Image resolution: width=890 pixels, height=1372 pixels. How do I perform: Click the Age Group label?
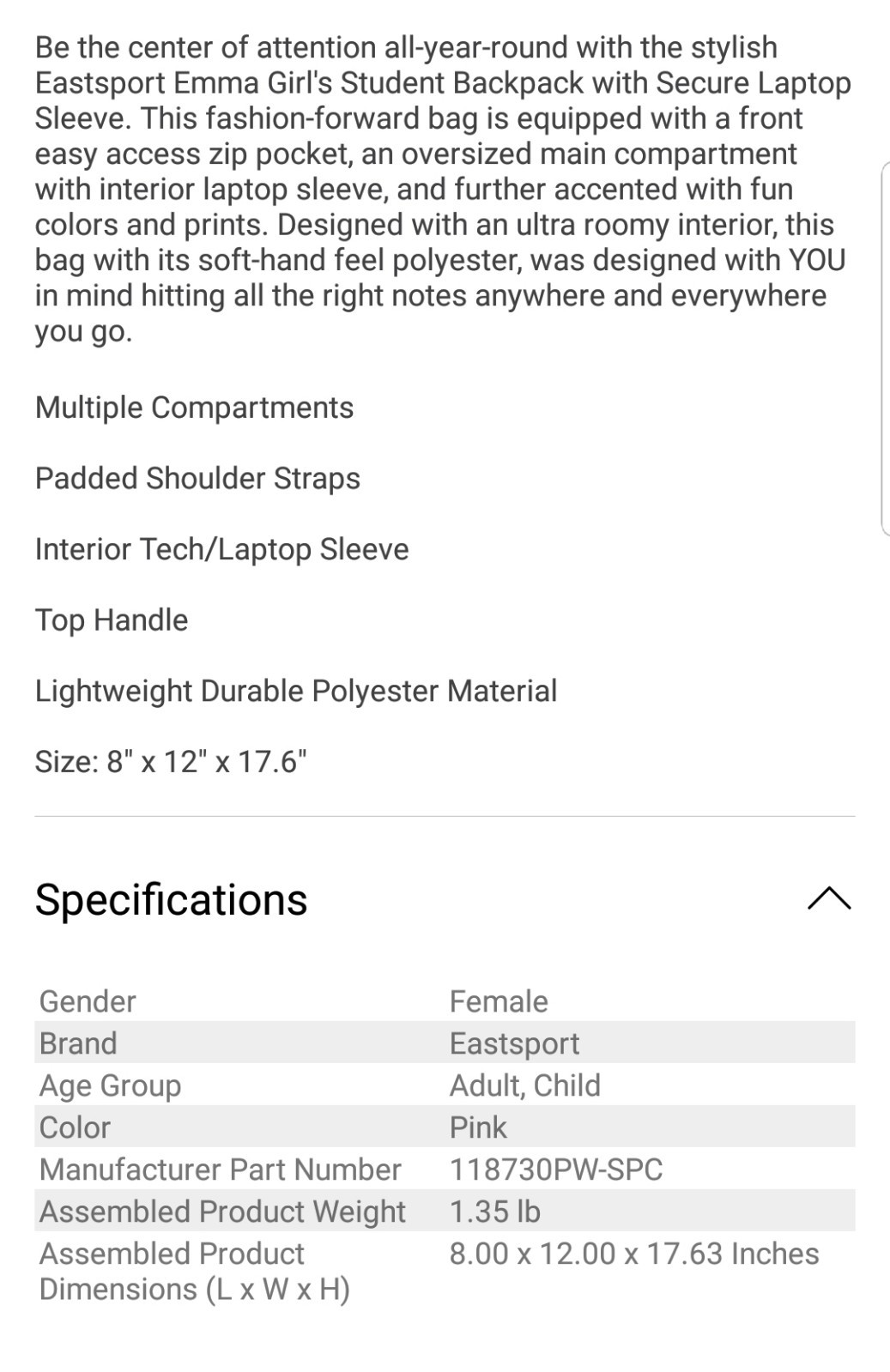(x=111, y=1085)
